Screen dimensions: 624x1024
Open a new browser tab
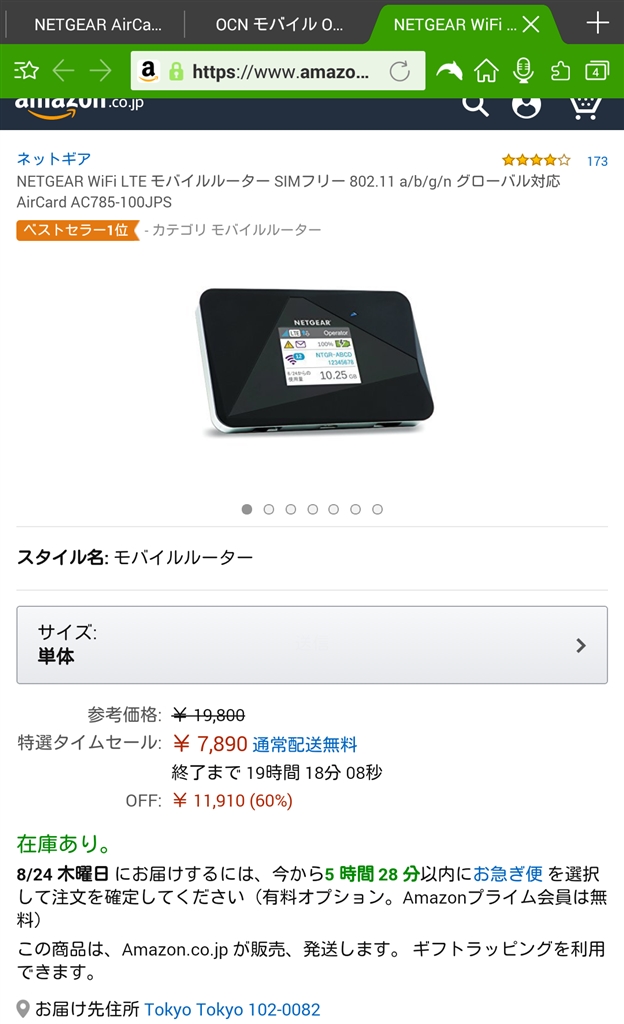pos(597,23)
